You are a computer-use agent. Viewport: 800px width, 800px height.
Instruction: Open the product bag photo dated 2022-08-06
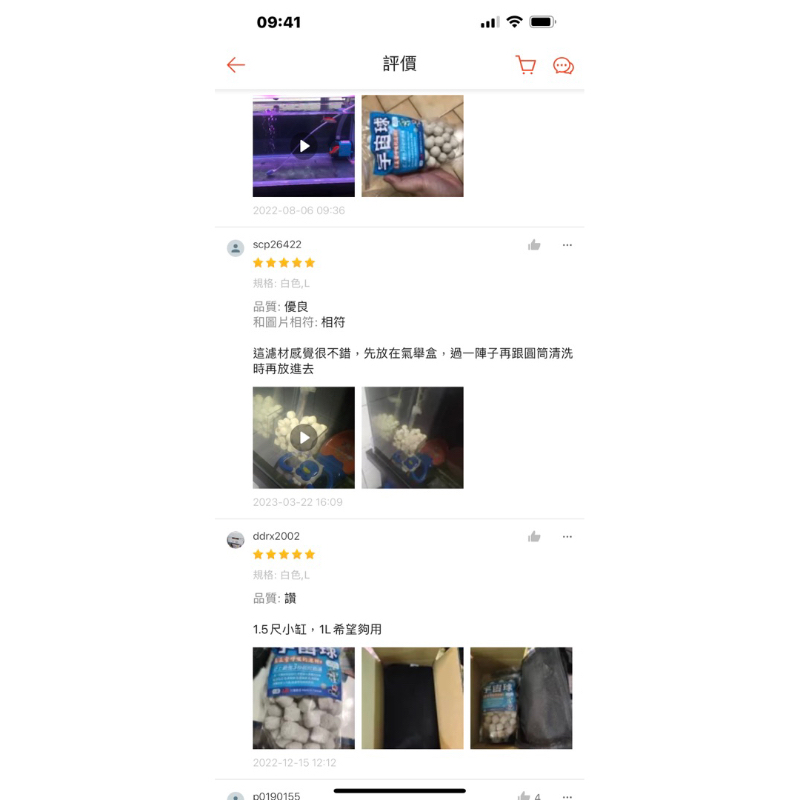pyautogui.click(x=412, y=146)
